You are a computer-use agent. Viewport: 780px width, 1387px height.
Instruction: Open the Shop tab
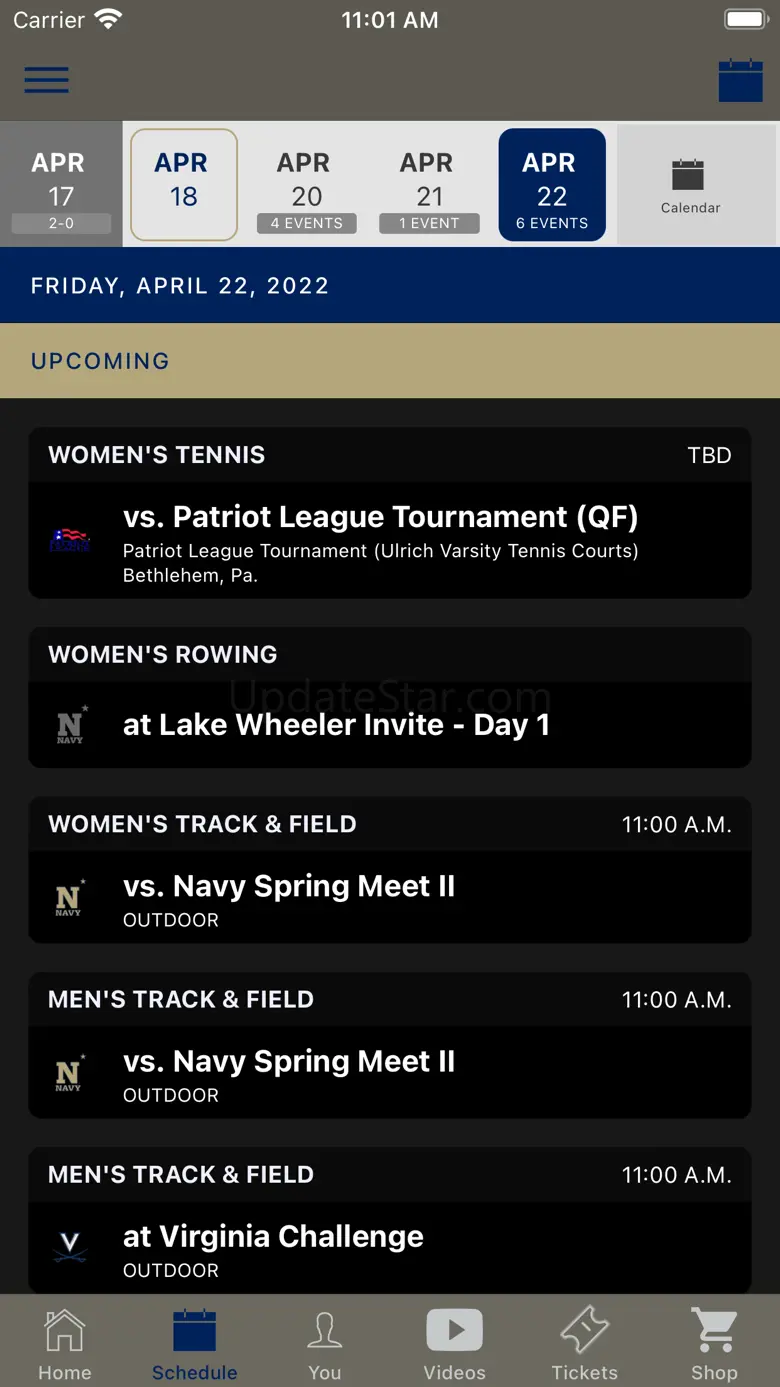pyautogui.click(x=714, y=1344)
